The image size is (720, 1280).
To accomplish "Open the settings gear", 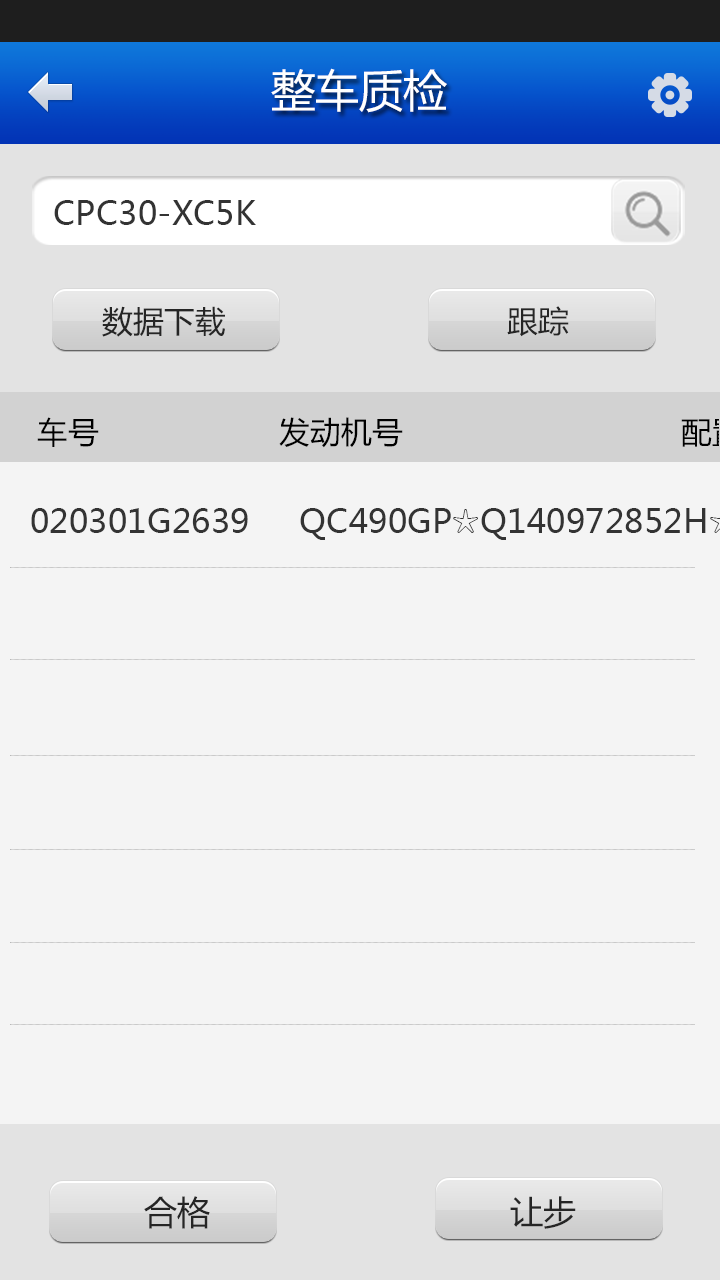I will [669, 95].
